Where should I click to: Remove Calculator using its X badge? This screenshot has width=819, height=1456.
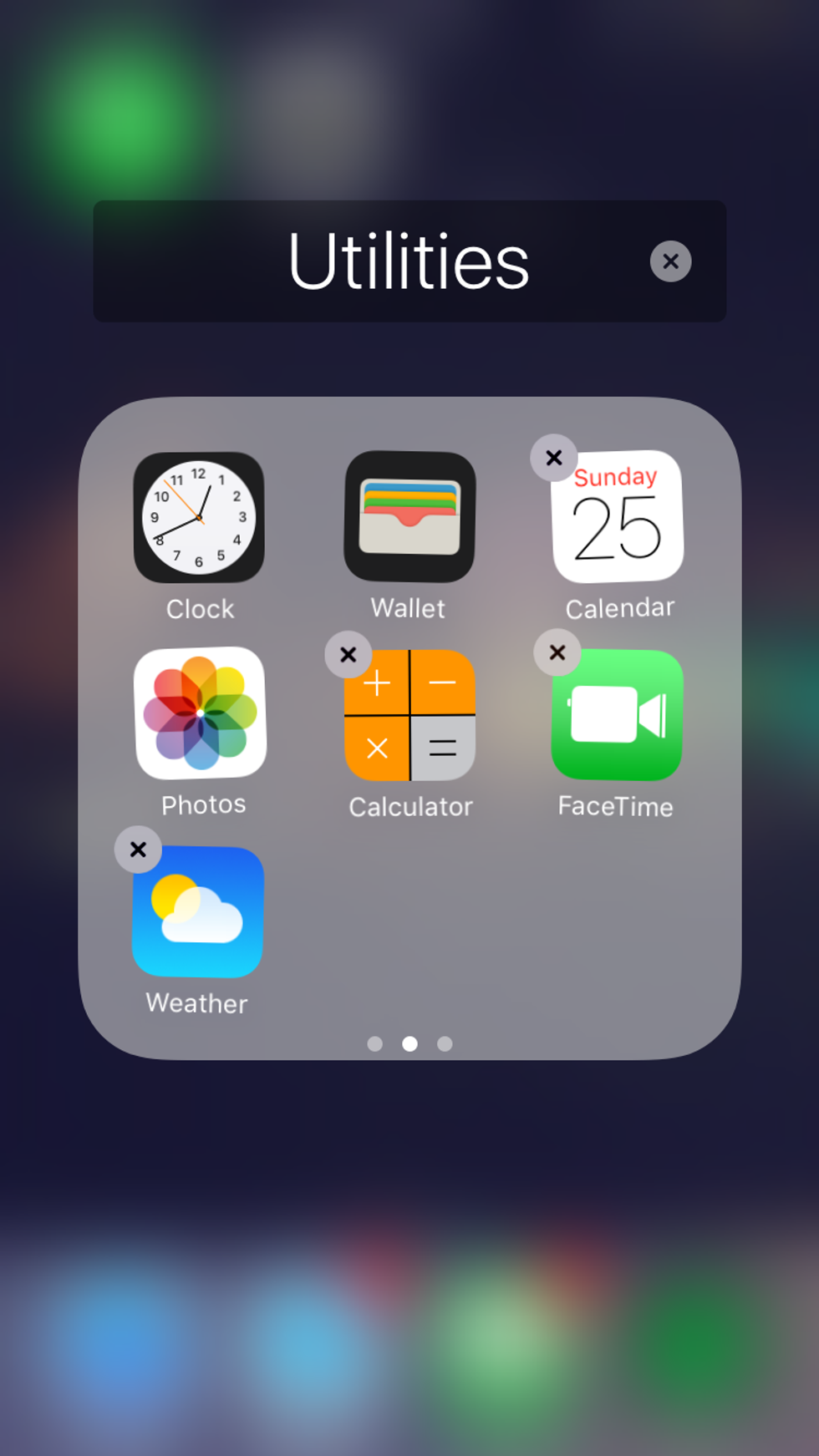pyautogui.click(x=348, y=655)
